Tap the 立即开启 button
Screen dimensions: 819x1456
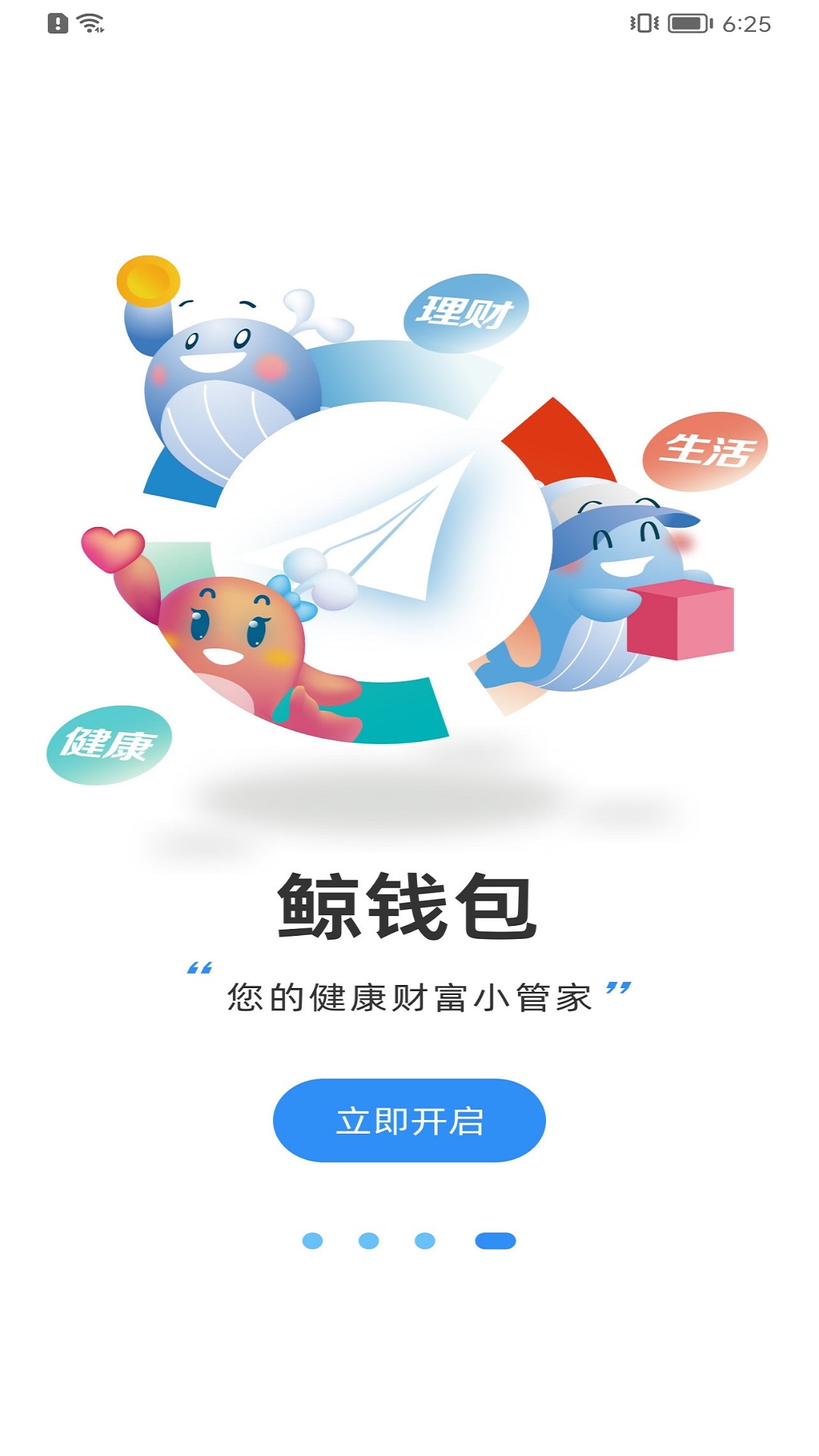409,1120
